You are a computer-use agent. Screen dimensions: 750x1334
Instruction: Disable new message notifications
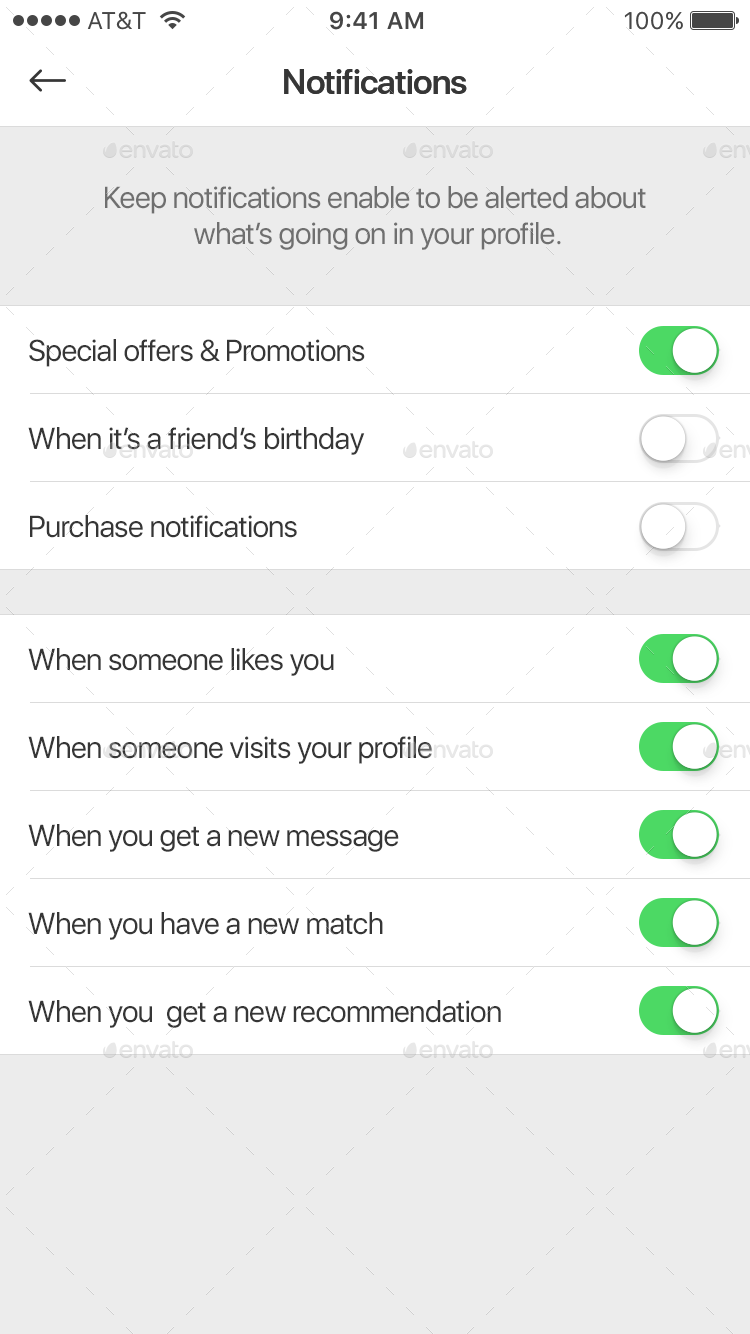[679, 836]
